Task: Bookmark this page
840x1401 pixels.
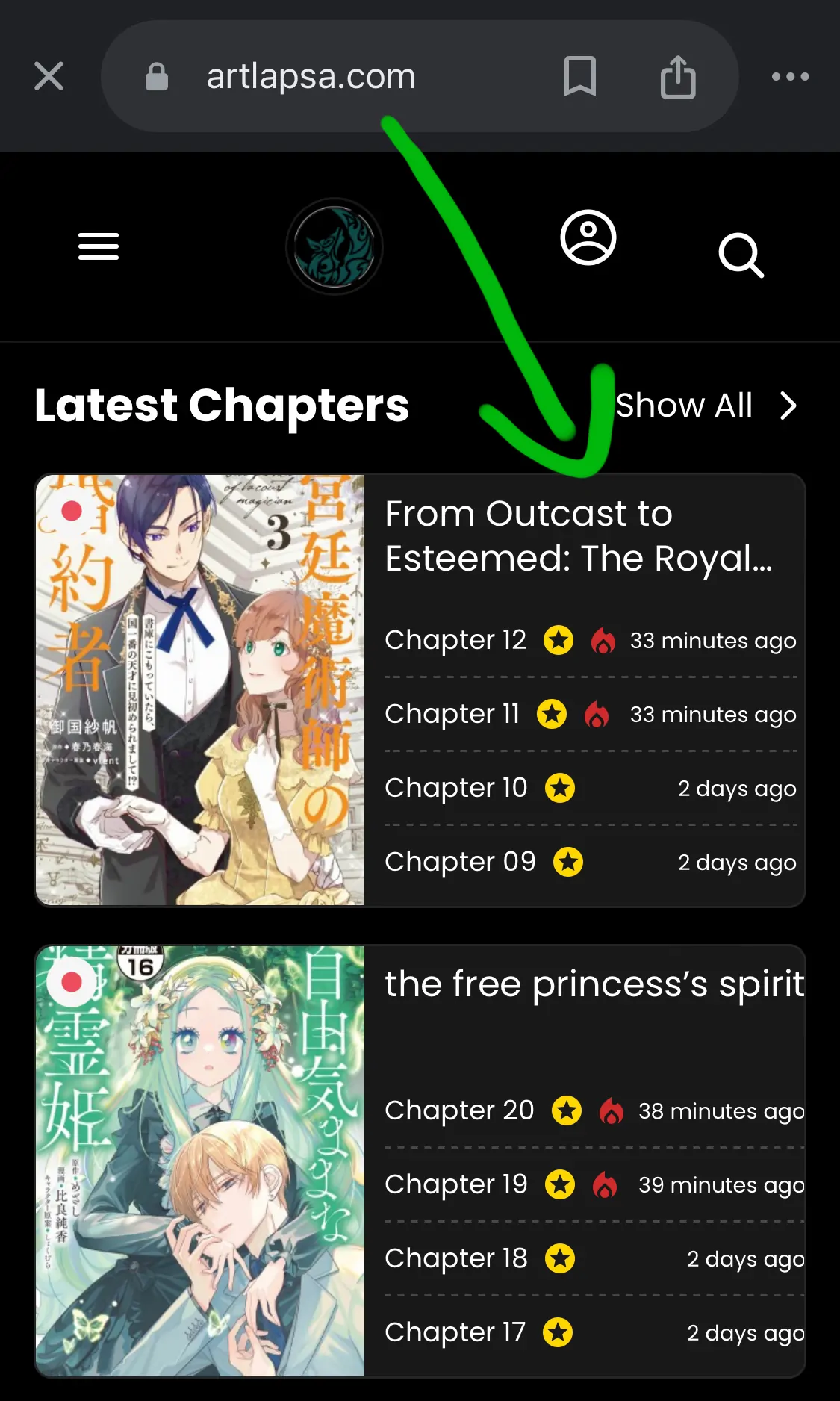Action: 579,76
